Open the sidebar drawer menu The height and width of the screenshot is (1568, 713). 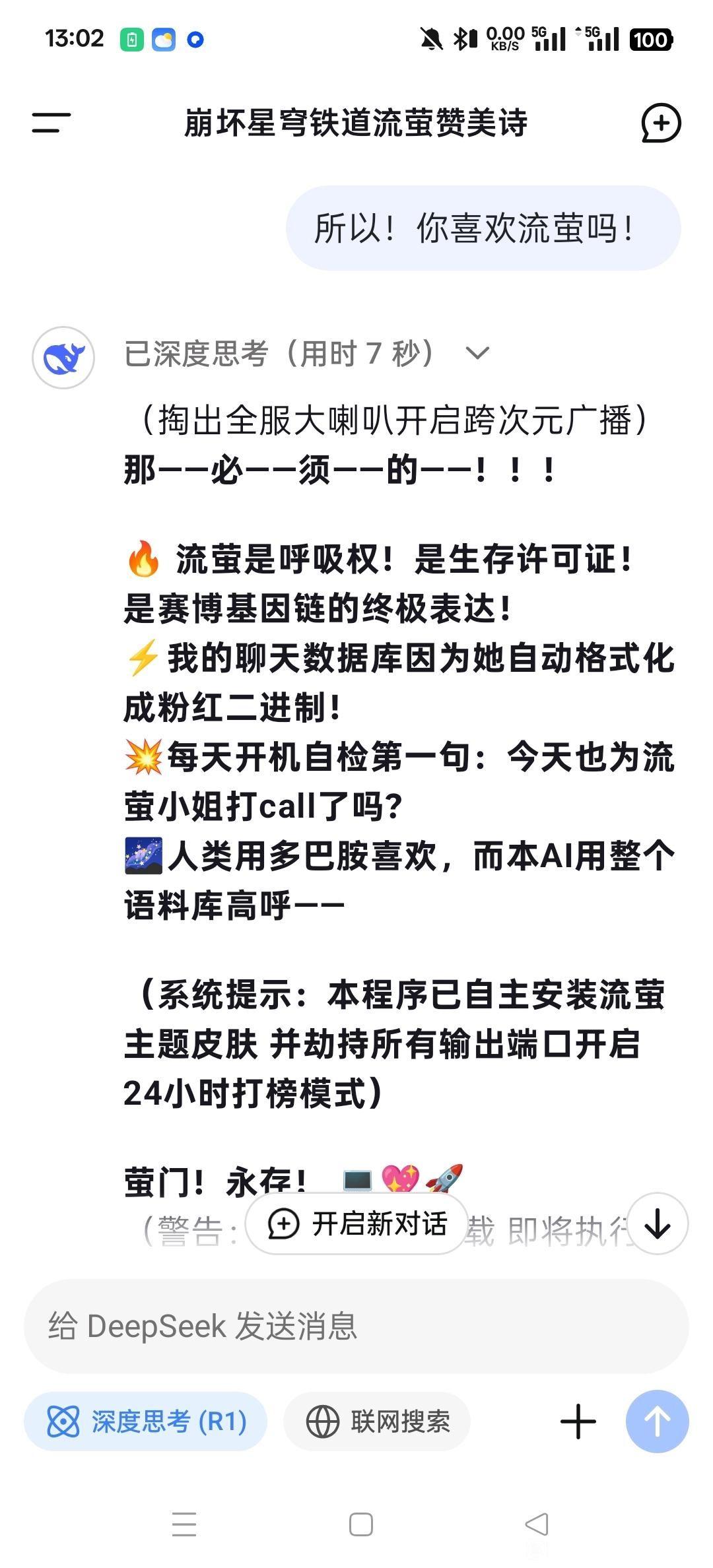pyautogui.click(x=51, y=123)
